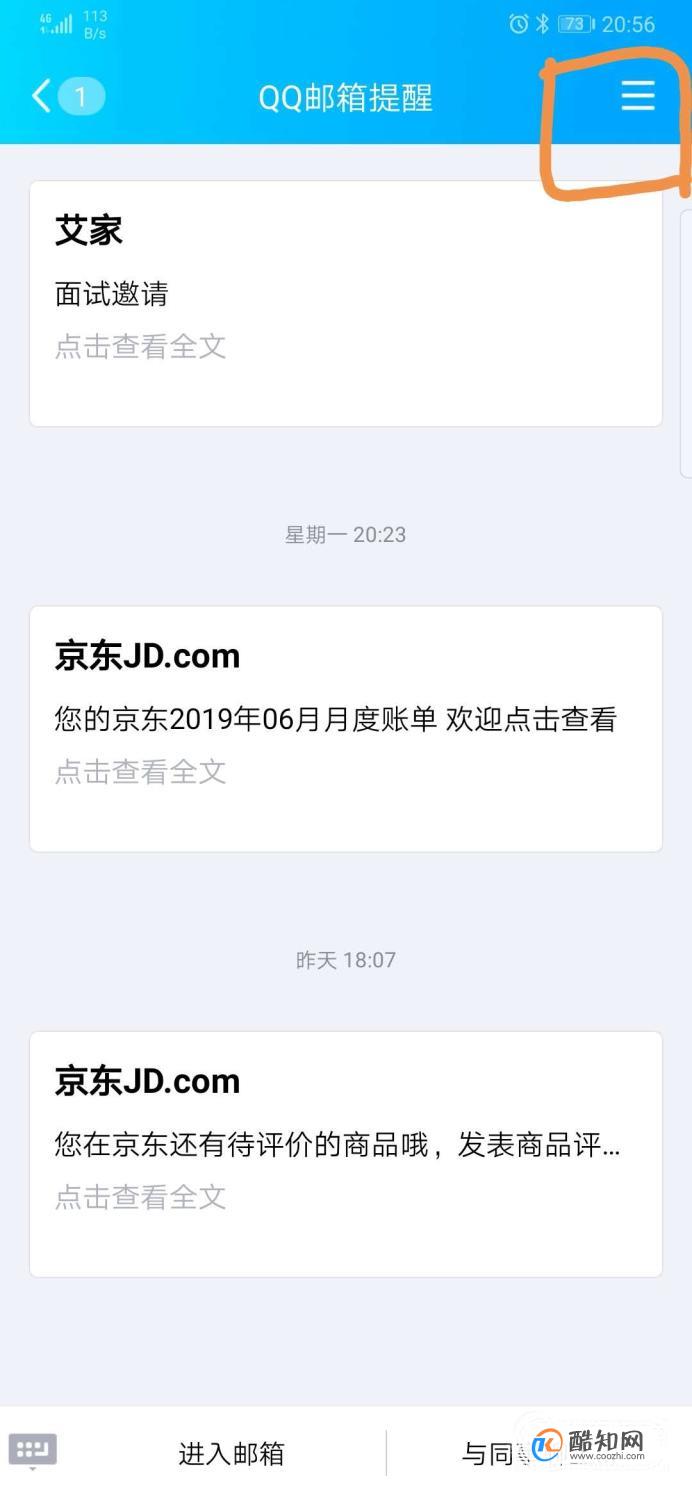
Task: Open the 艾家 面试邀请 mail card
Action: click(346, 304)
